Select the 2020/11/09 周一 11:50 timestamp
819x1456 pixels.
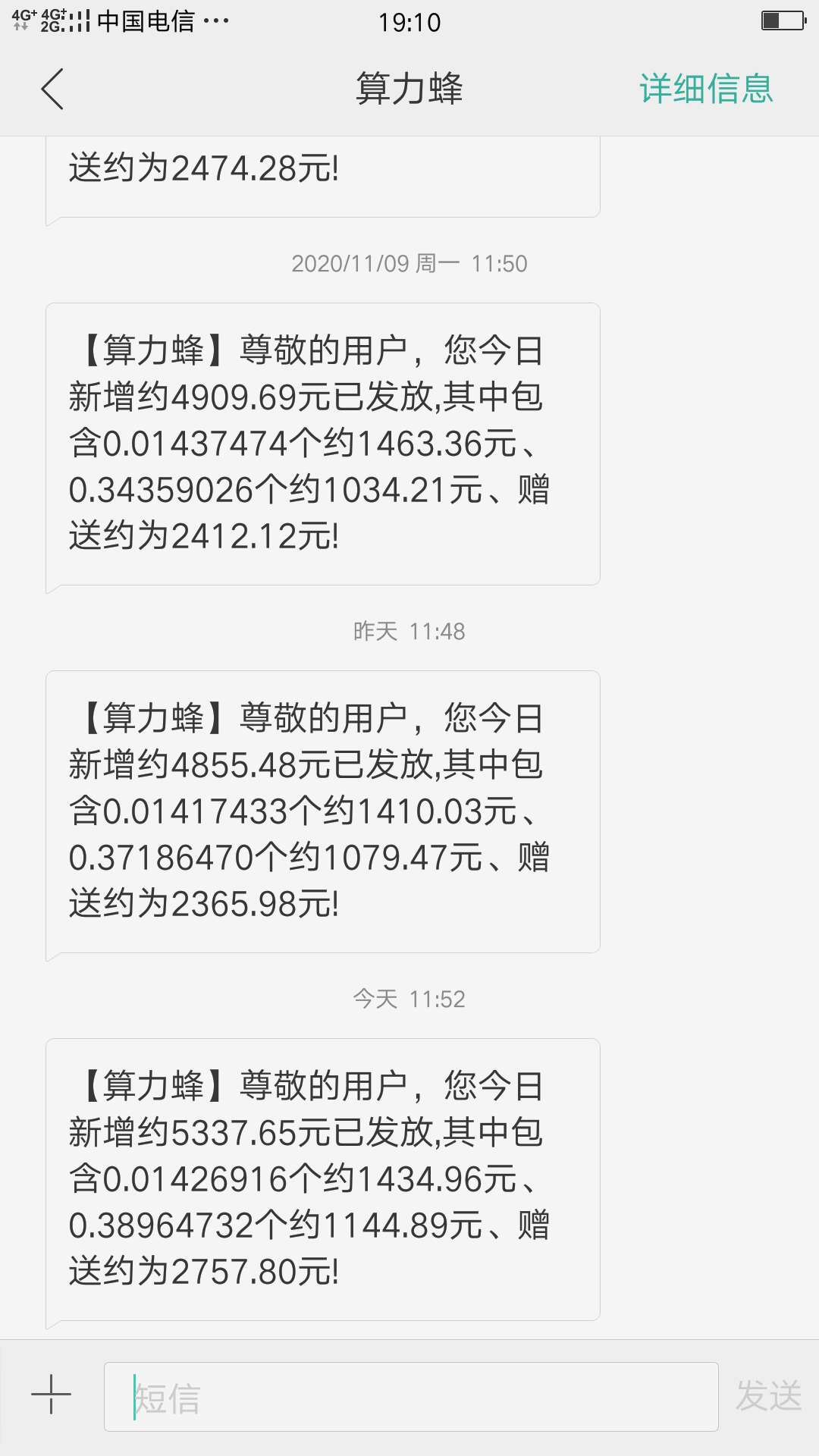tap(409, 264)
